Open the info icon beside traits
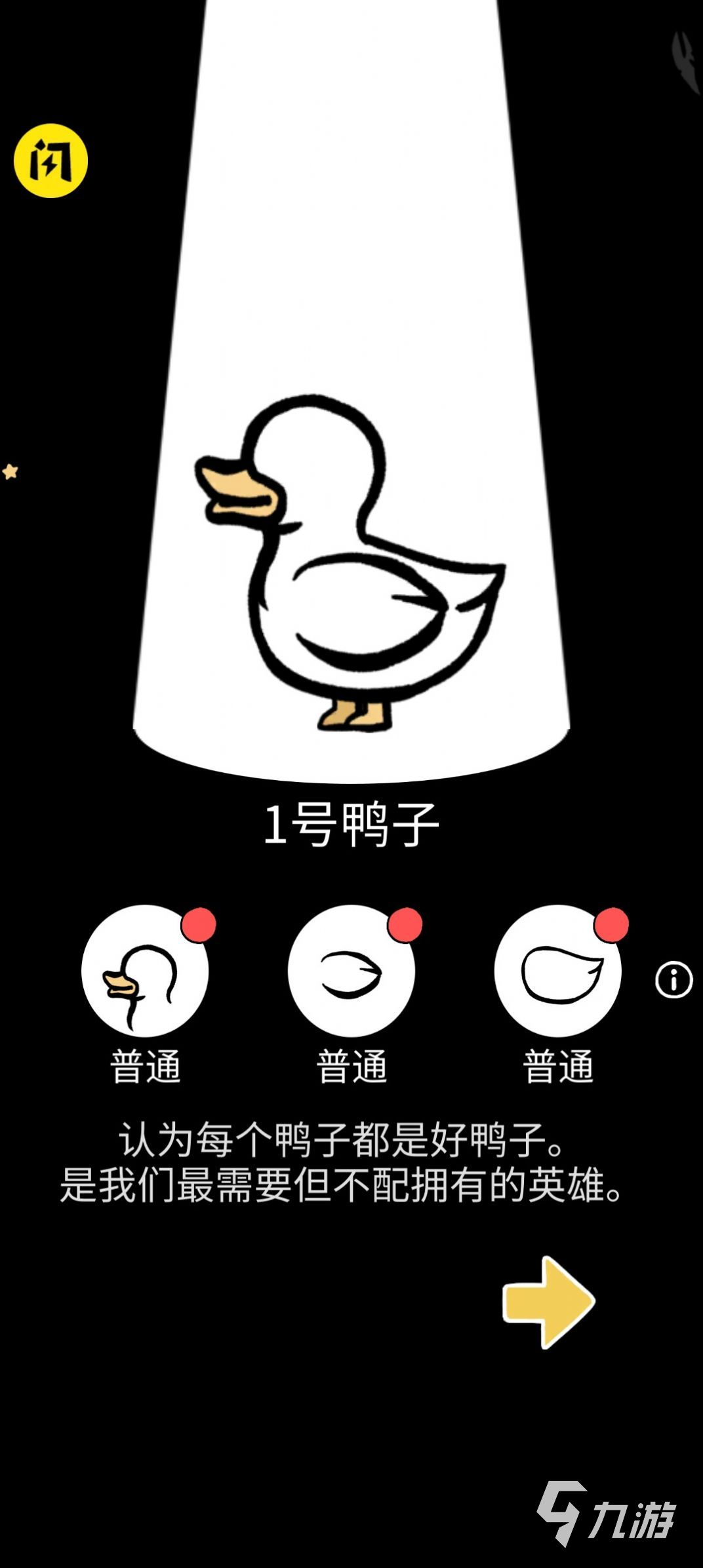The width and height of the screenshot is (703, 1568). coord(673,980)
